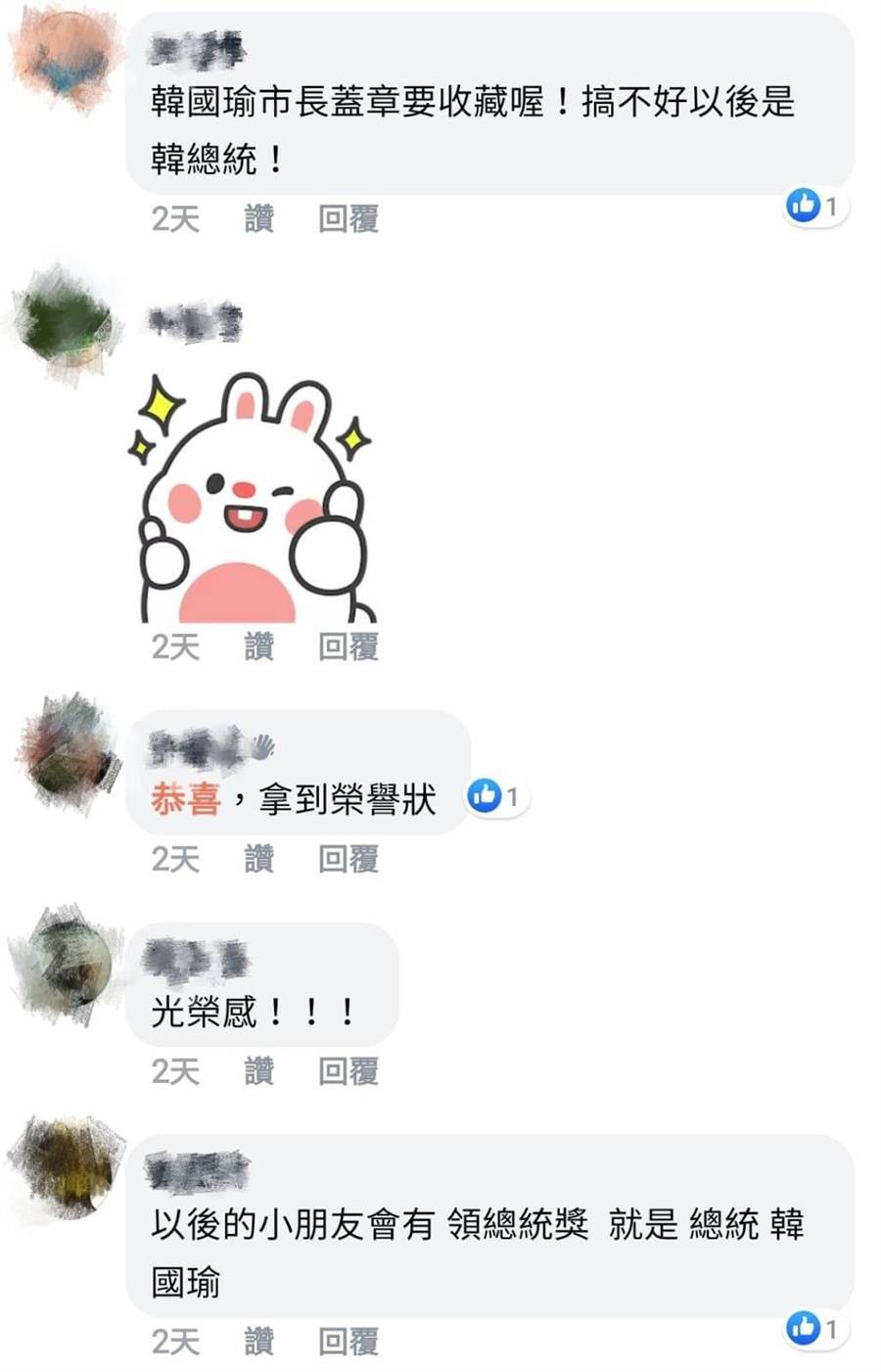View reactions on the 拿到榮譽狀 comment
881x1372 pixels.
pos(496,796)
